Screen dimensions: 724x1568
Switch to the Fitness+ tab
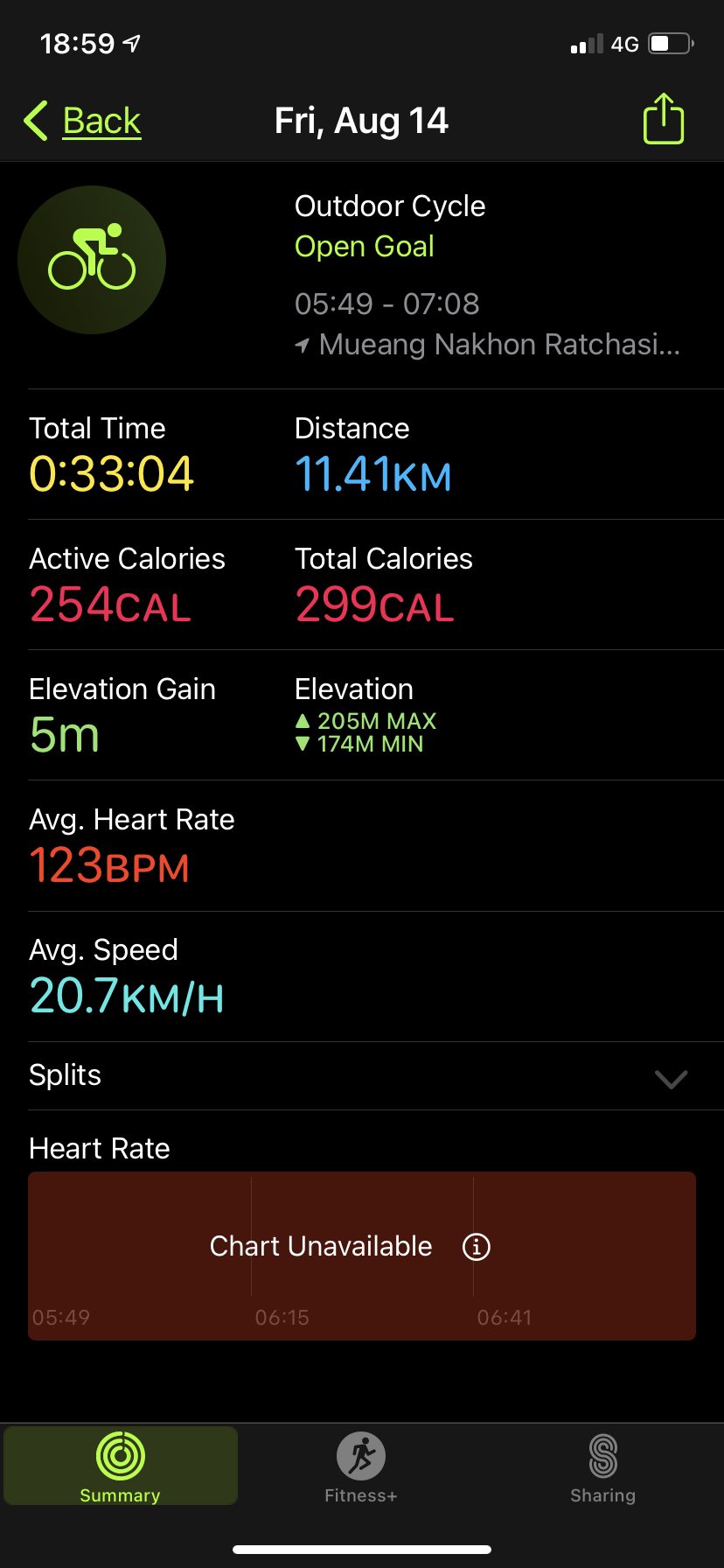click(x=361, y=1466)
